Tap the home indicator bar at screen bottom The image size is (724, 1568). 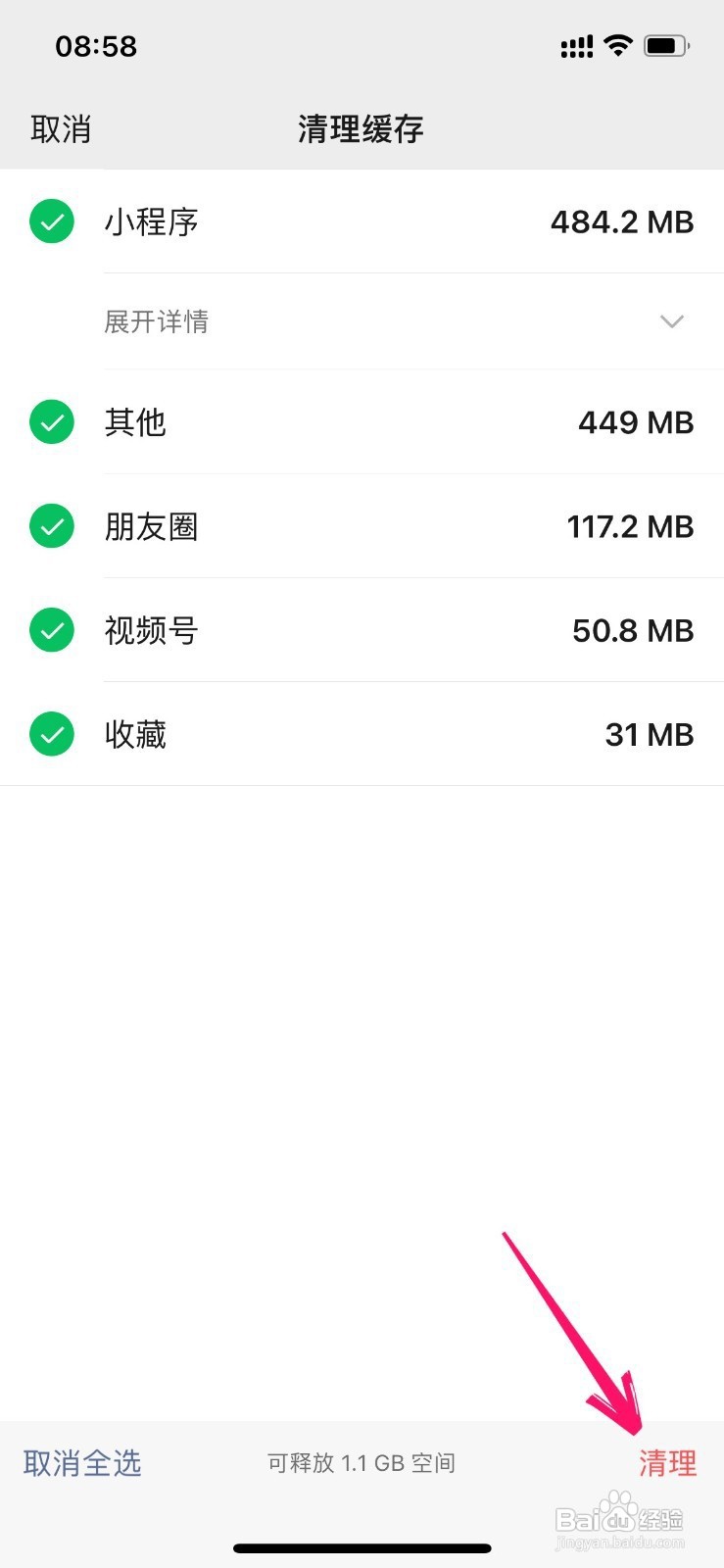(362, 1548)
